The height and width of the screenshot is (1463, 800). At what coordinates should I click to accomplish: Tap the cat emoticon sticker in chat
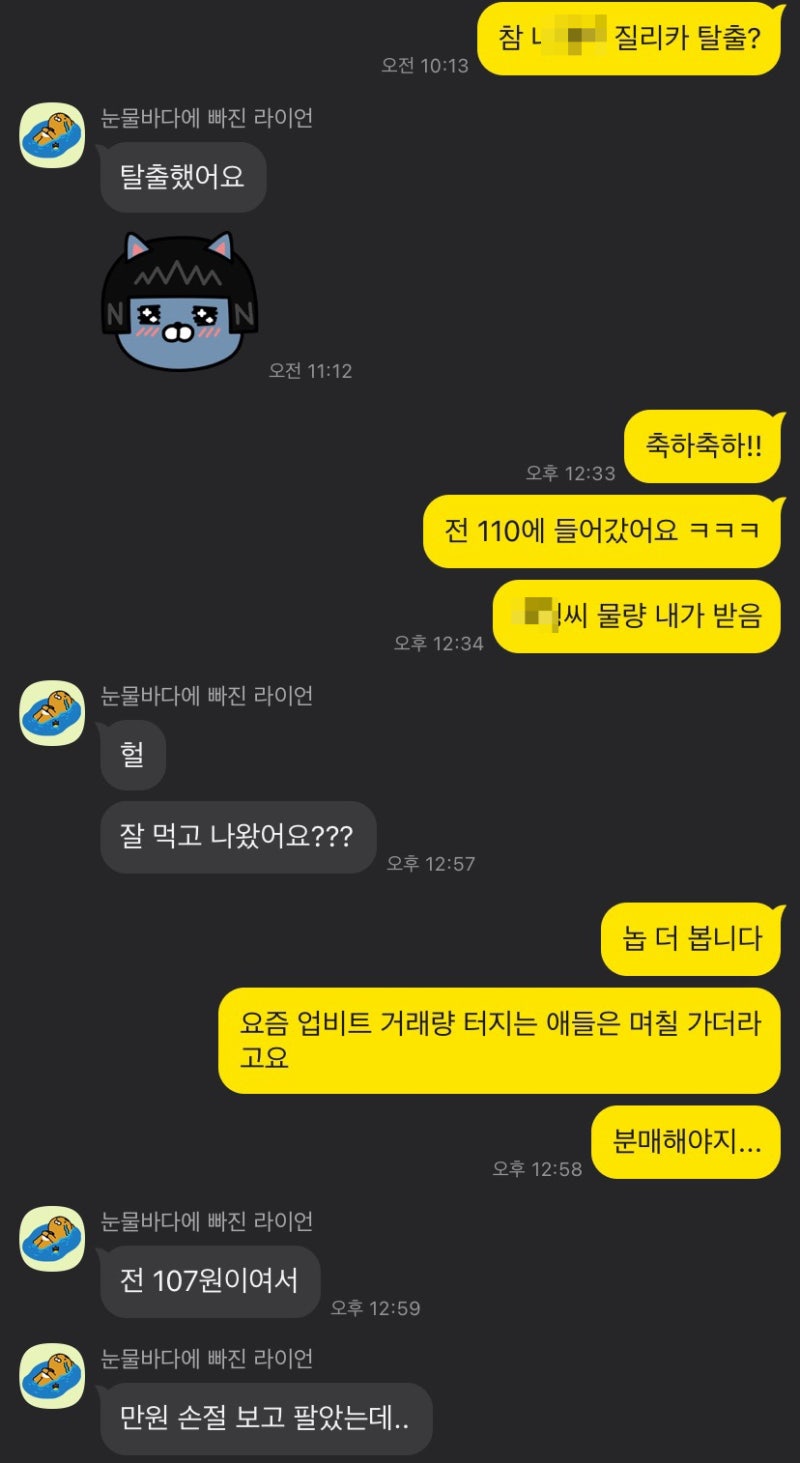point(179,302)
